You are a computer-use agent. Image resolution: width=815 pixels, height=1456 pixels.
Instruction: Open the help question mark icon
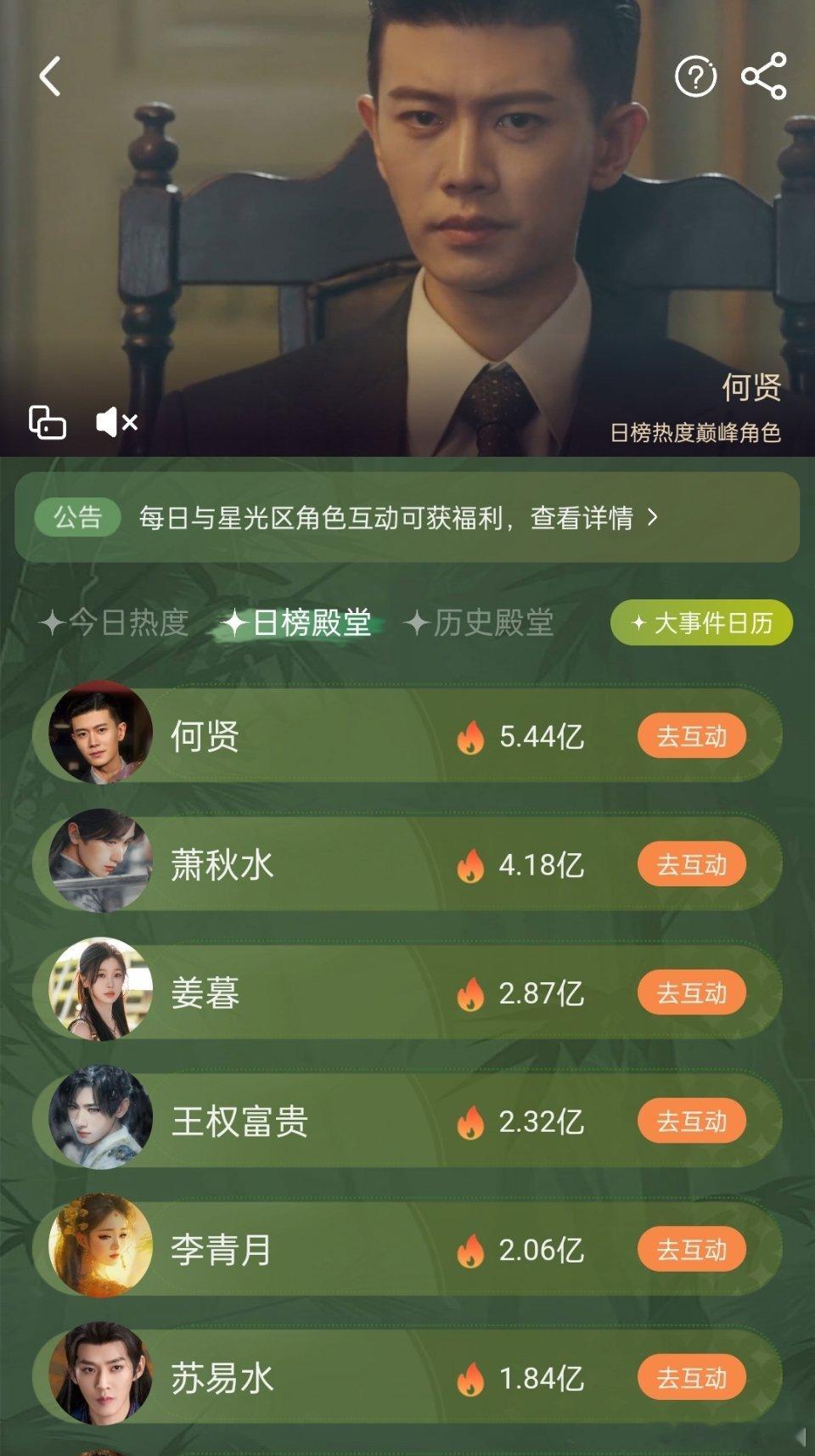[694, 77]
